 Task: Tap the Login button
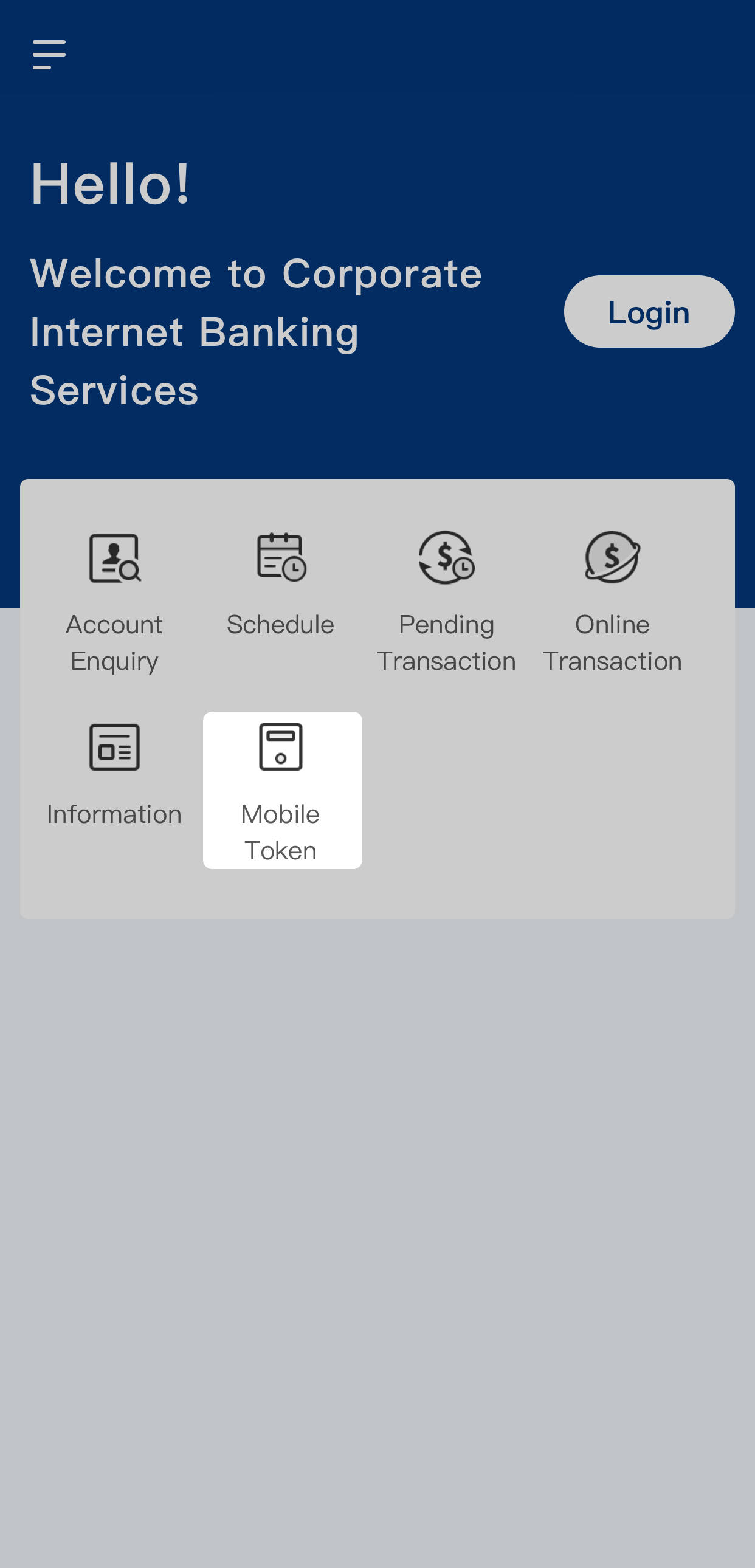[649, 312]
